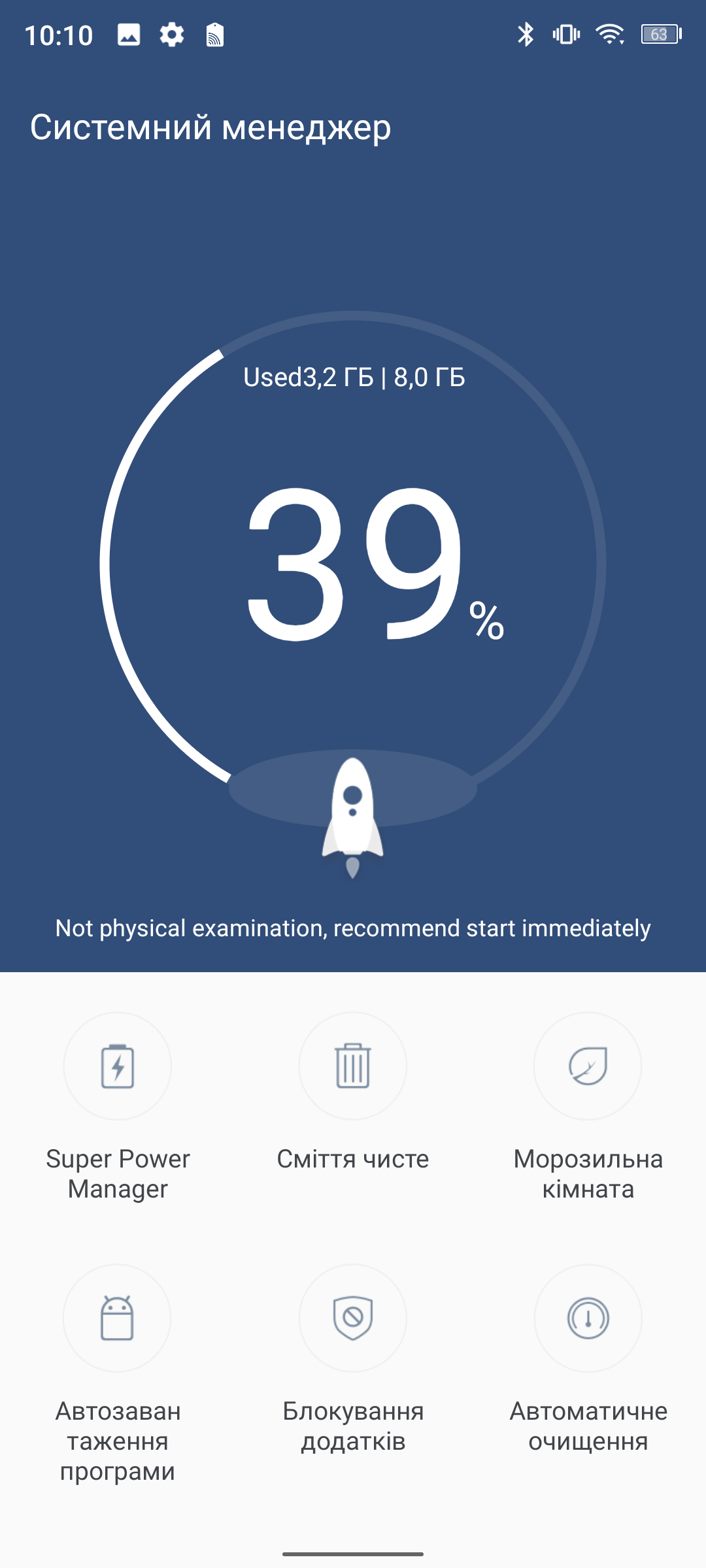Open Super Power Manager
This screenshot has height=1568, width=706.
pos(118,1066)
